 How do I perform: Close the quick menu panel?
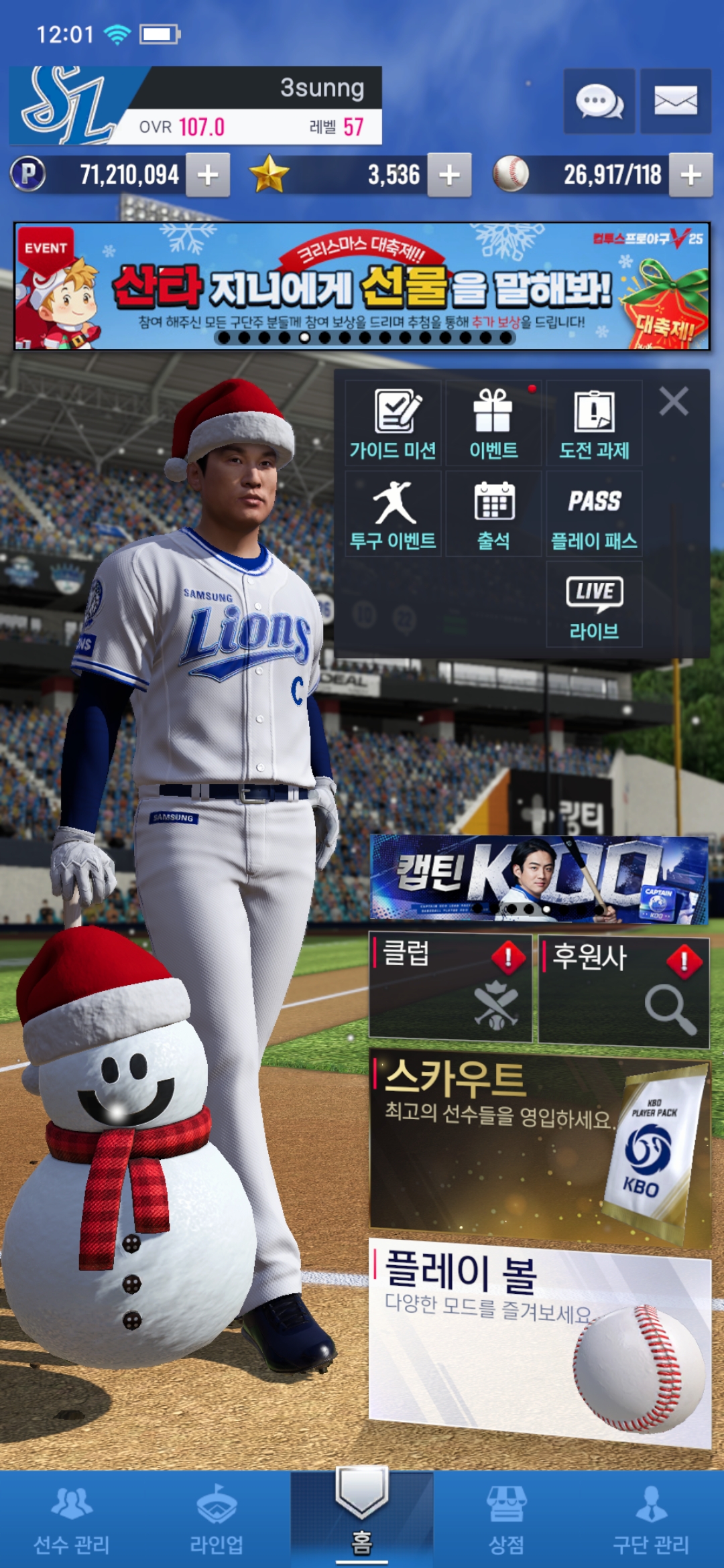tap(673, 402)
